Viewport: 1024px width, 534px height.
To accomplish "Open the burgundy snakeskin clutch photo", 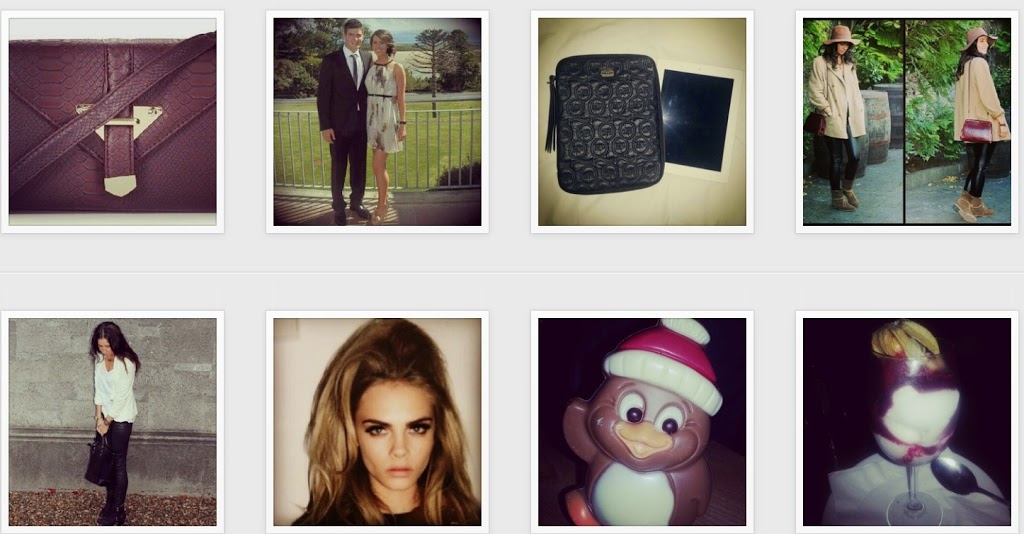I will coord(112,121).
